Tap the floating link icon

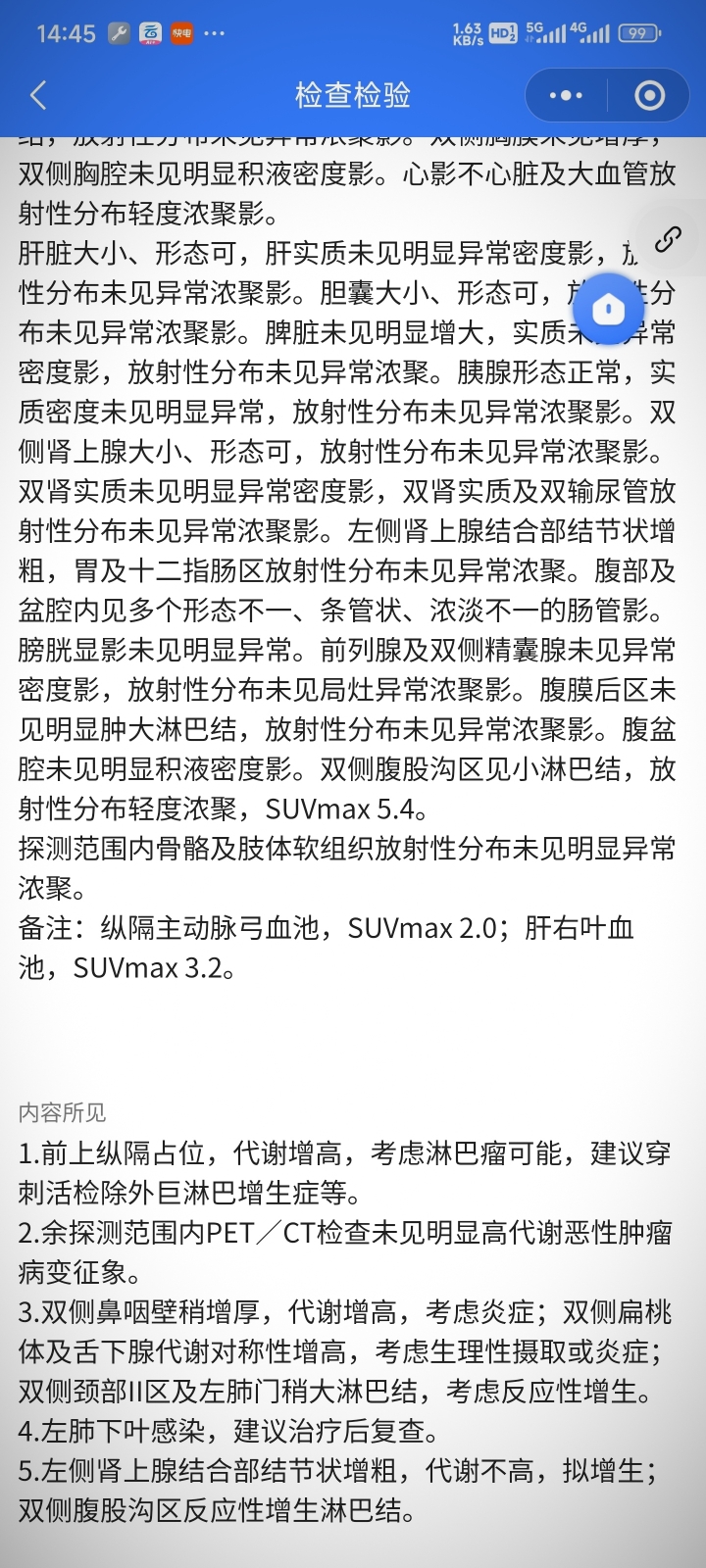pyautogui.click(x=668, y=239)
